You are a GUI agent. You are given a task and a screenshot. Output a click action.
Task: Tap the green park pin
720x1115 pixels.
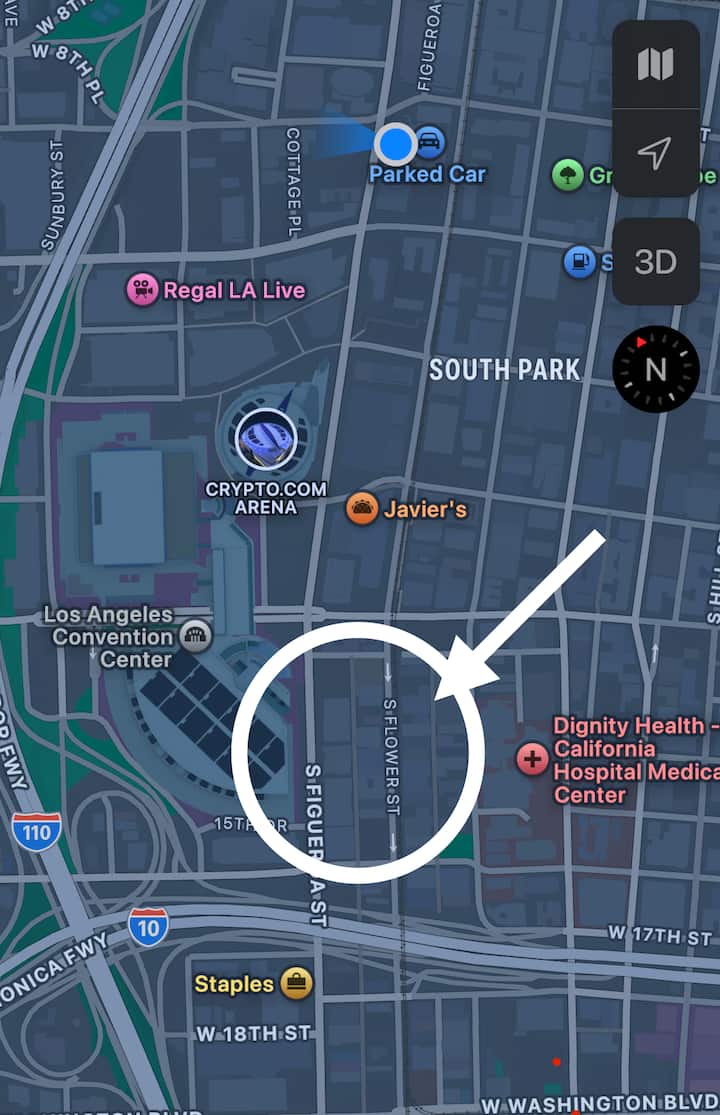(568, 176)
